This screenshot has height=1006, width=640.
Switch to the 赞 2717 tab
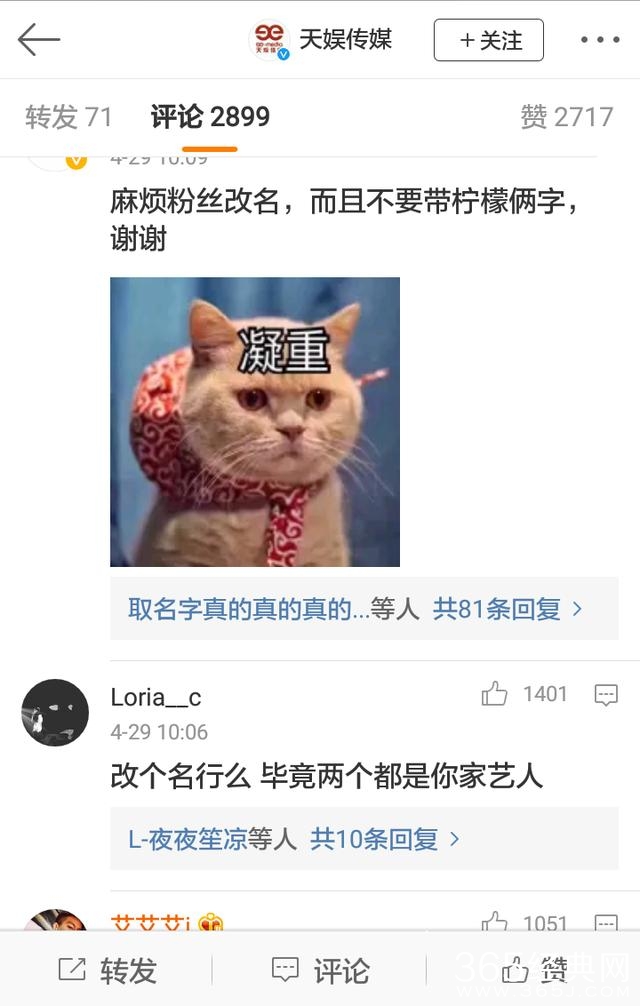tap(566, 117)
